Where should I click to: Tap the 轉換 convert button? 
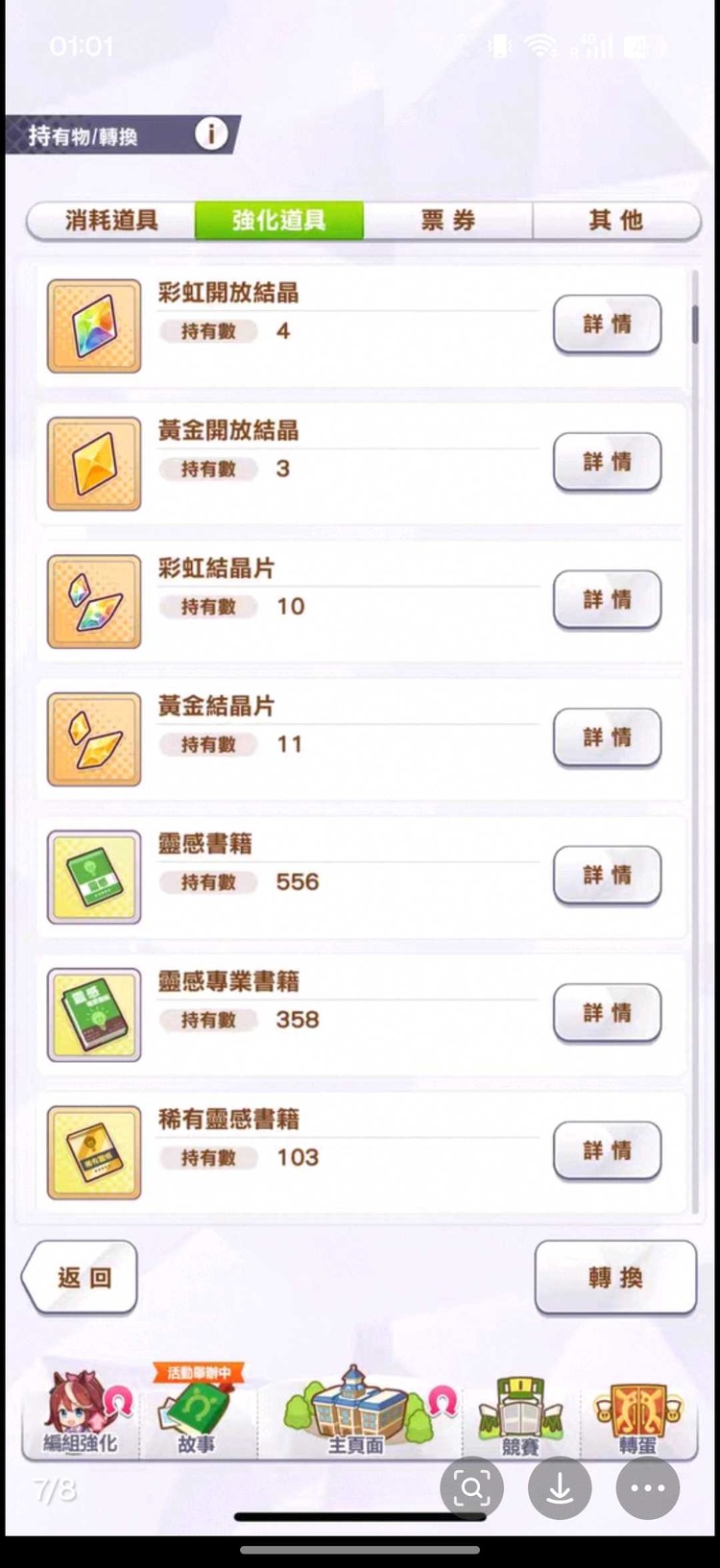pyautogui.click(x=615, y=1278)
